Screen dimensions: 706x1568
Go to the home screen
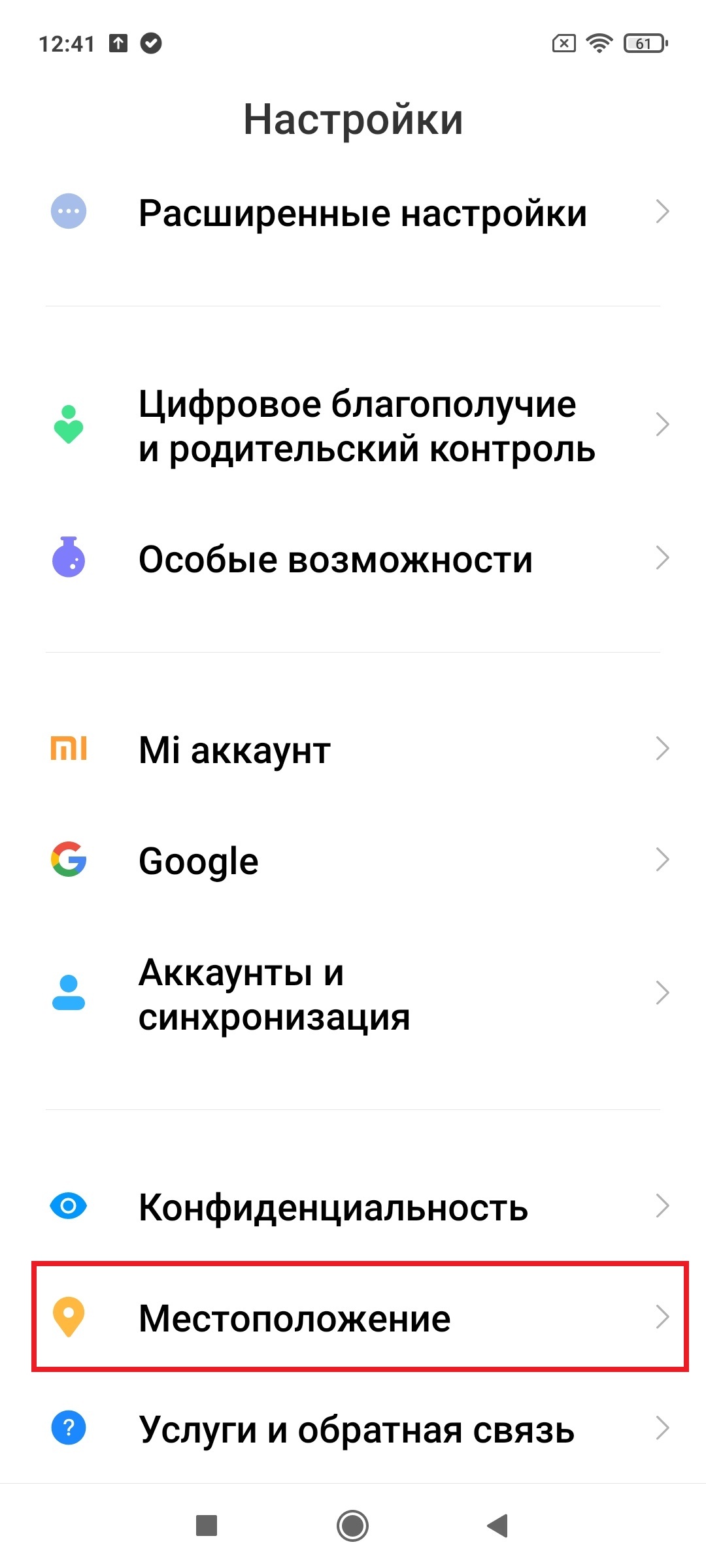[352, 1526]
